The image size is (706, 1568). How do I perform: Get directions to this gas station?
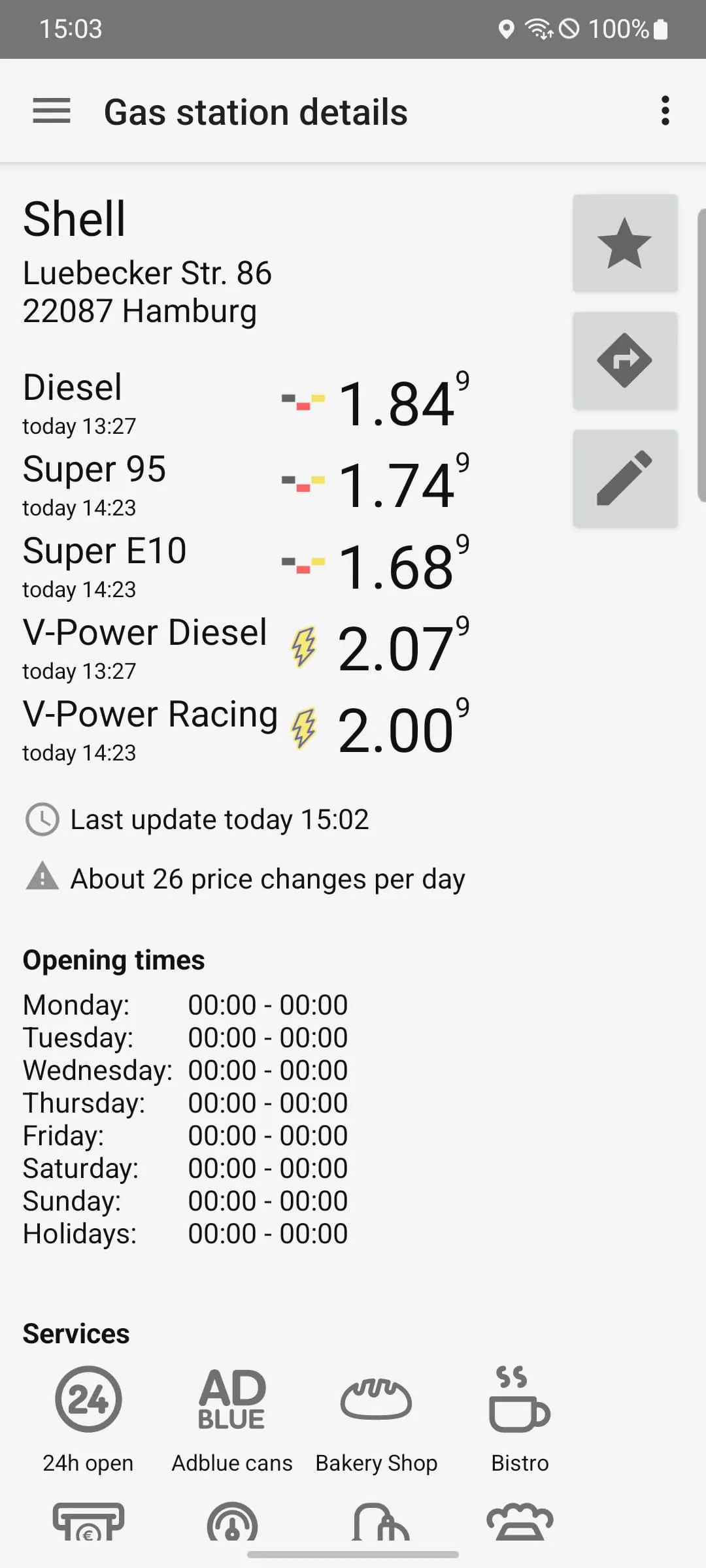point(625,361)
